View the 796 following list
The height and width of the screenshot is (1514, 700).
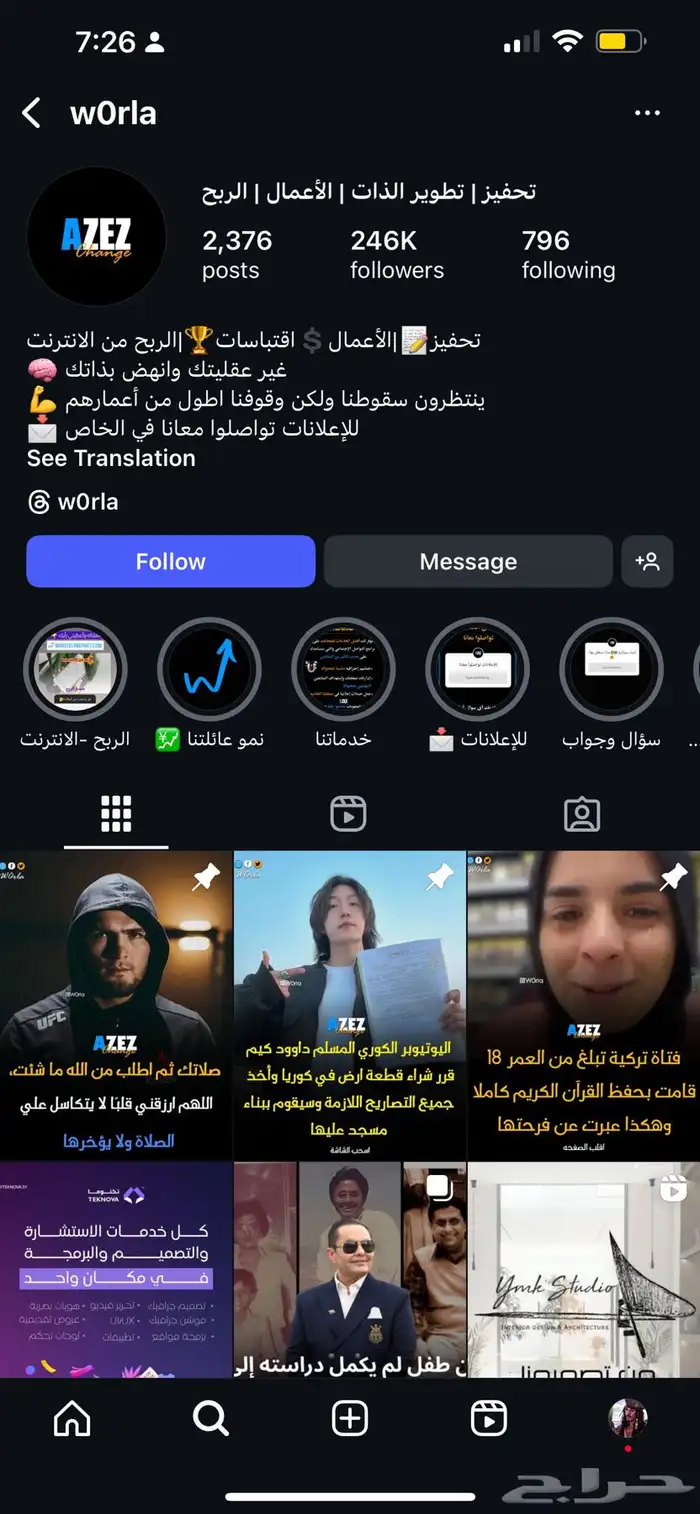pyautogui.click(x=568, y=254)
